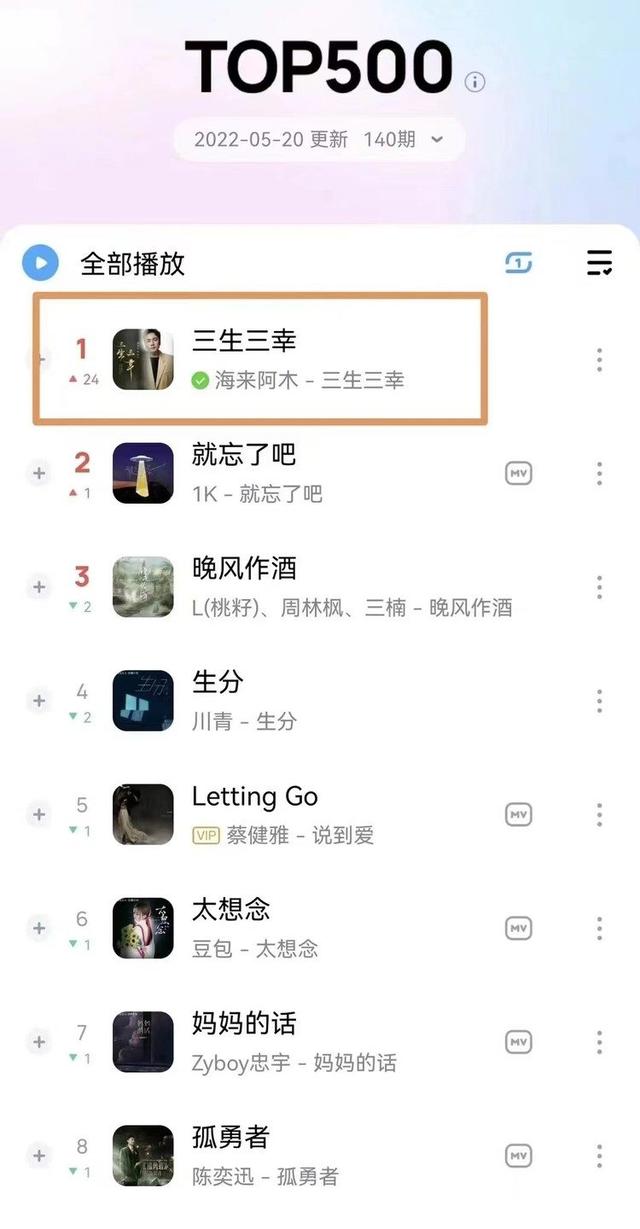Open the multi-select list icon

pyautogui.click(x=599, y=263)
